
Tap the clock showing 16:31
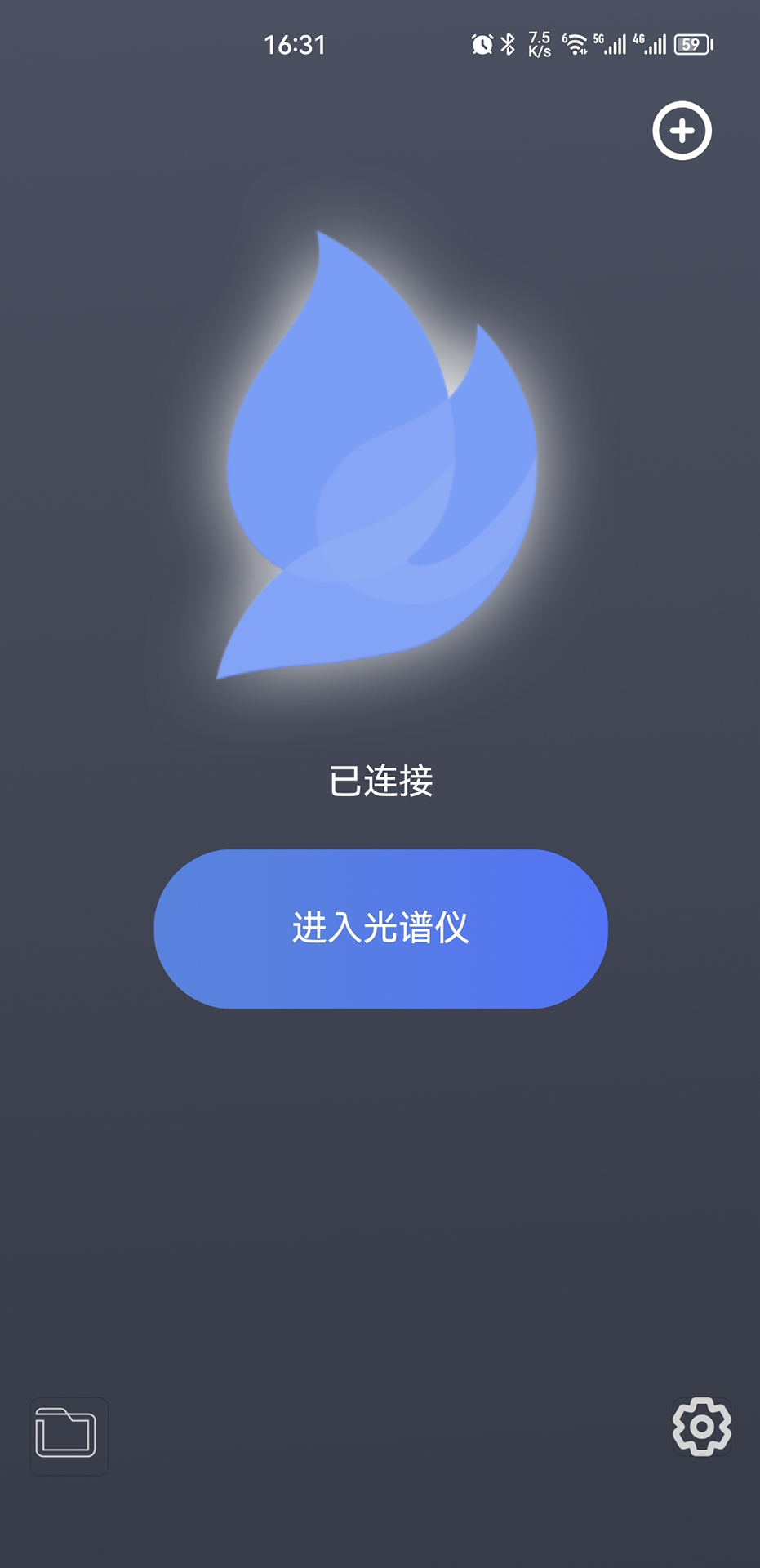[x=296, y=45]
